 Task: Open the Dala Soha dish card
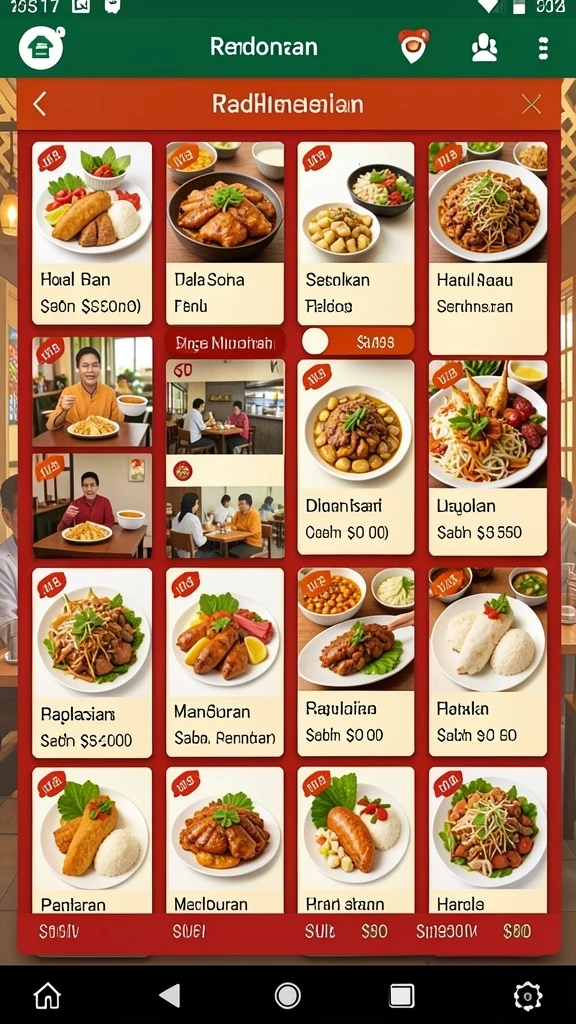[x=225, y=233]
